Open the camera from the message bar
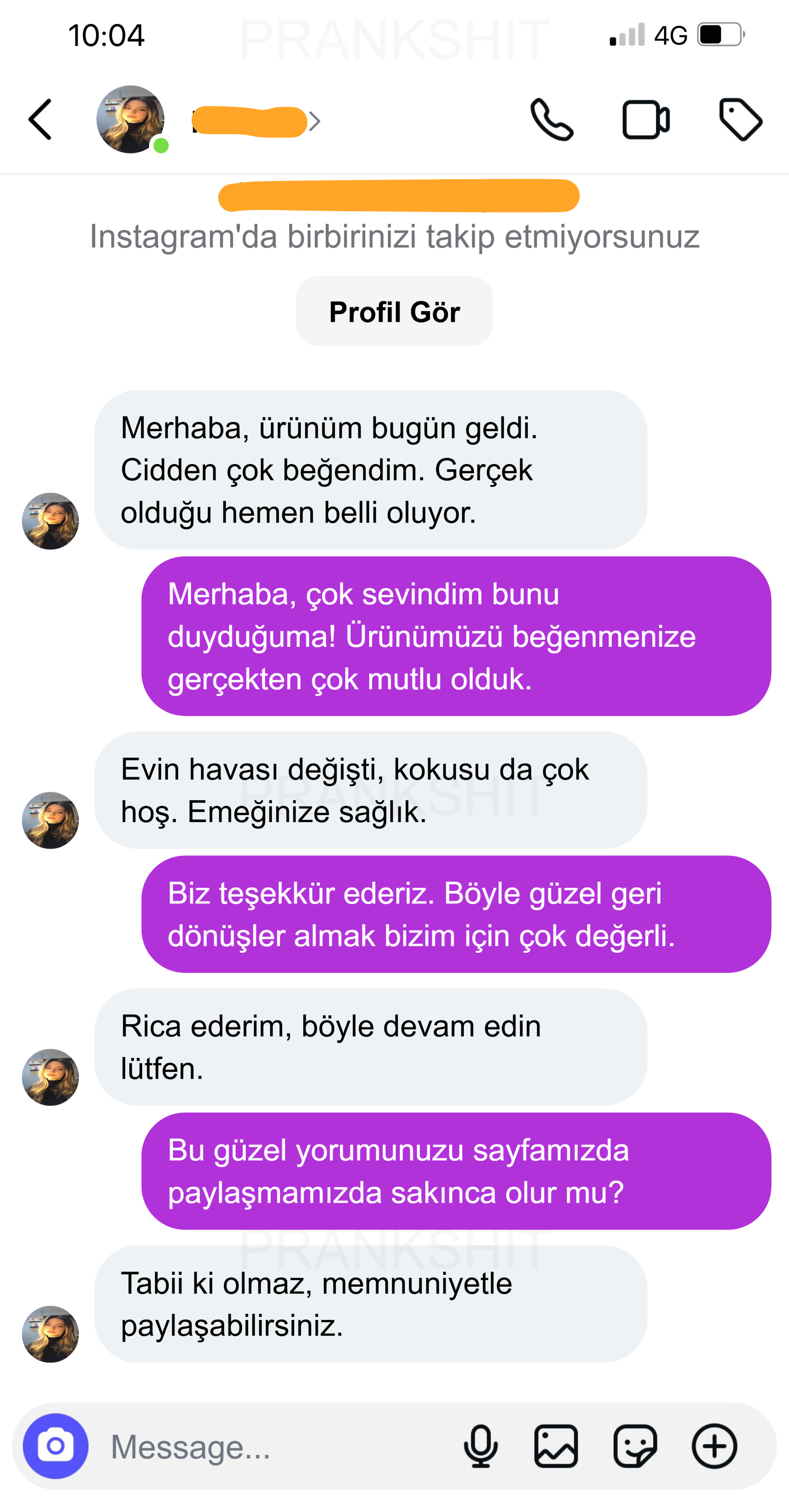 [56, 1446]
